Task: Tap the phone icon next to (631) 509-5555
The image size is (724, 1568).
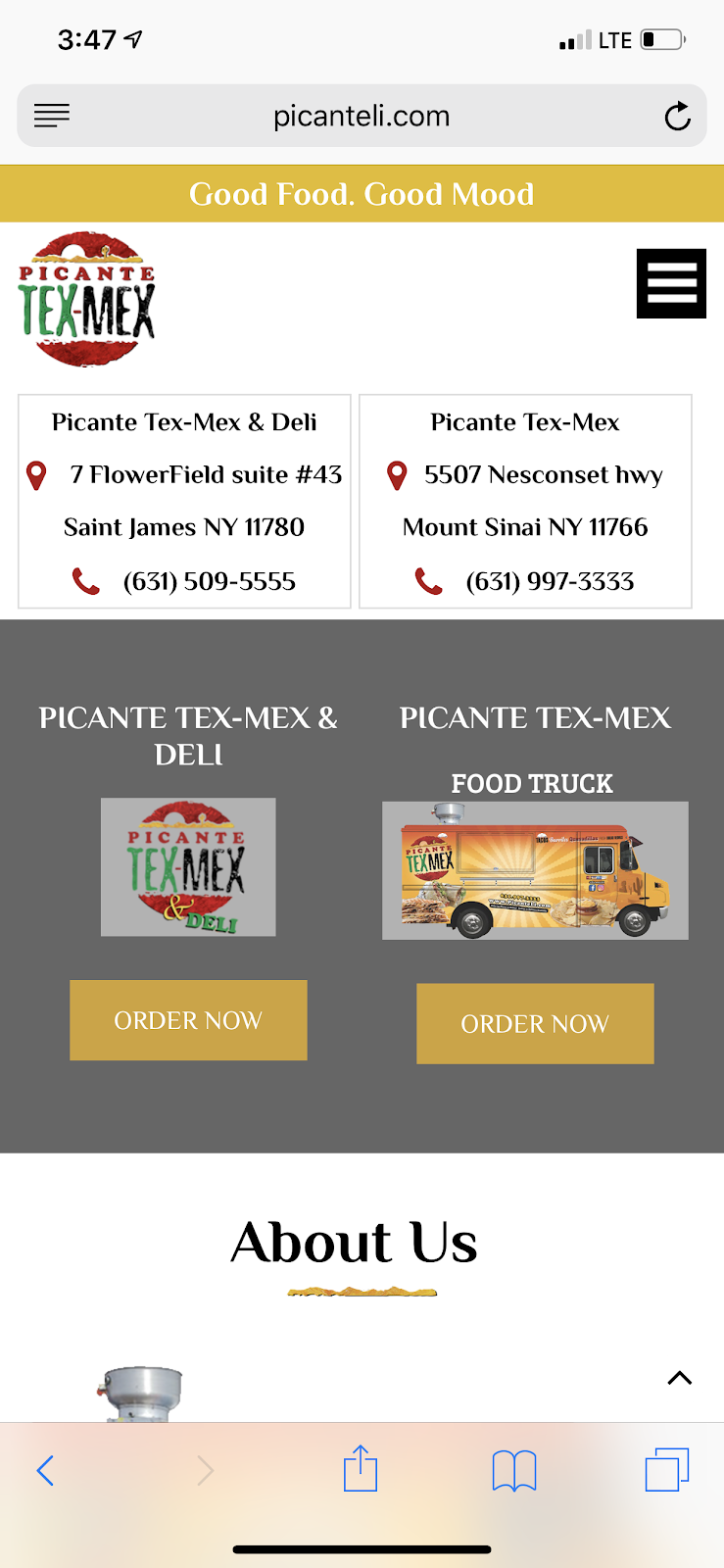Action: [x=87, y=580]
